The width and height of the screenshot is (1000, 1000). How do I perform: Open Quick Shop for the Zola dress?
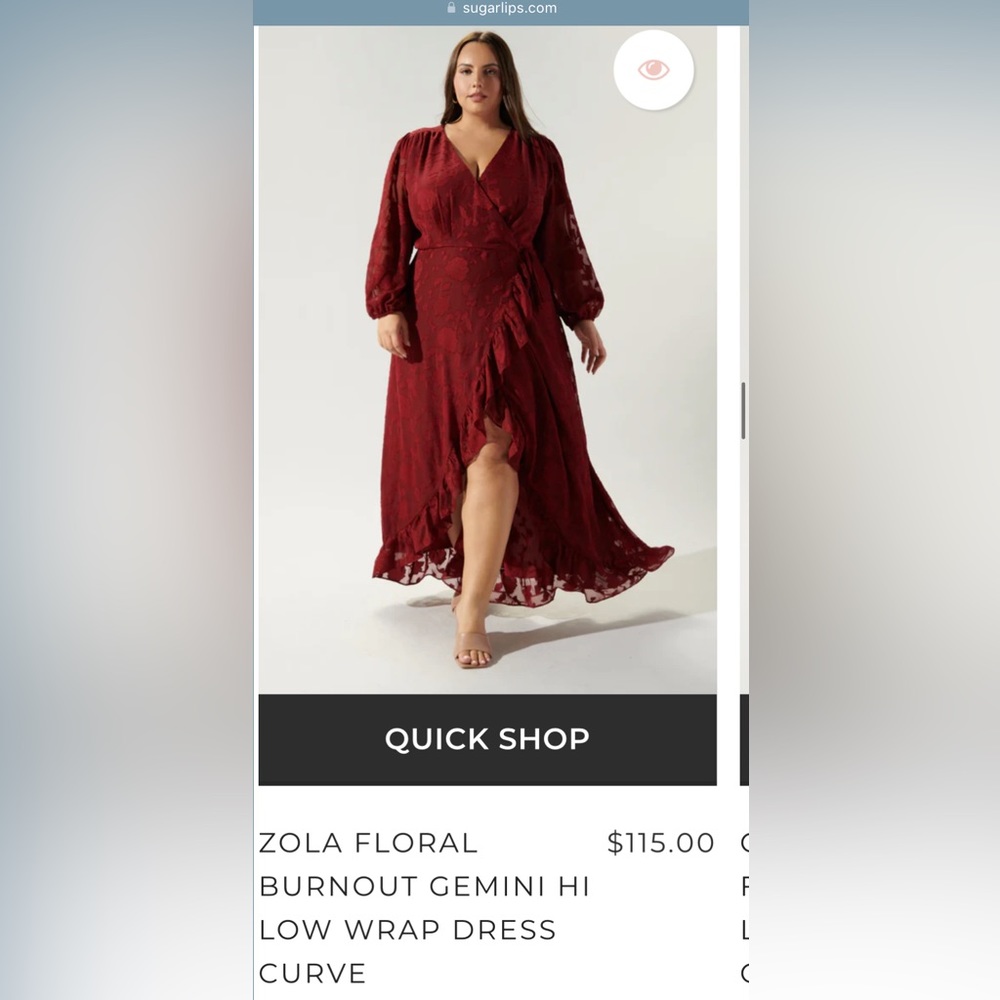[x=487, y=739]
